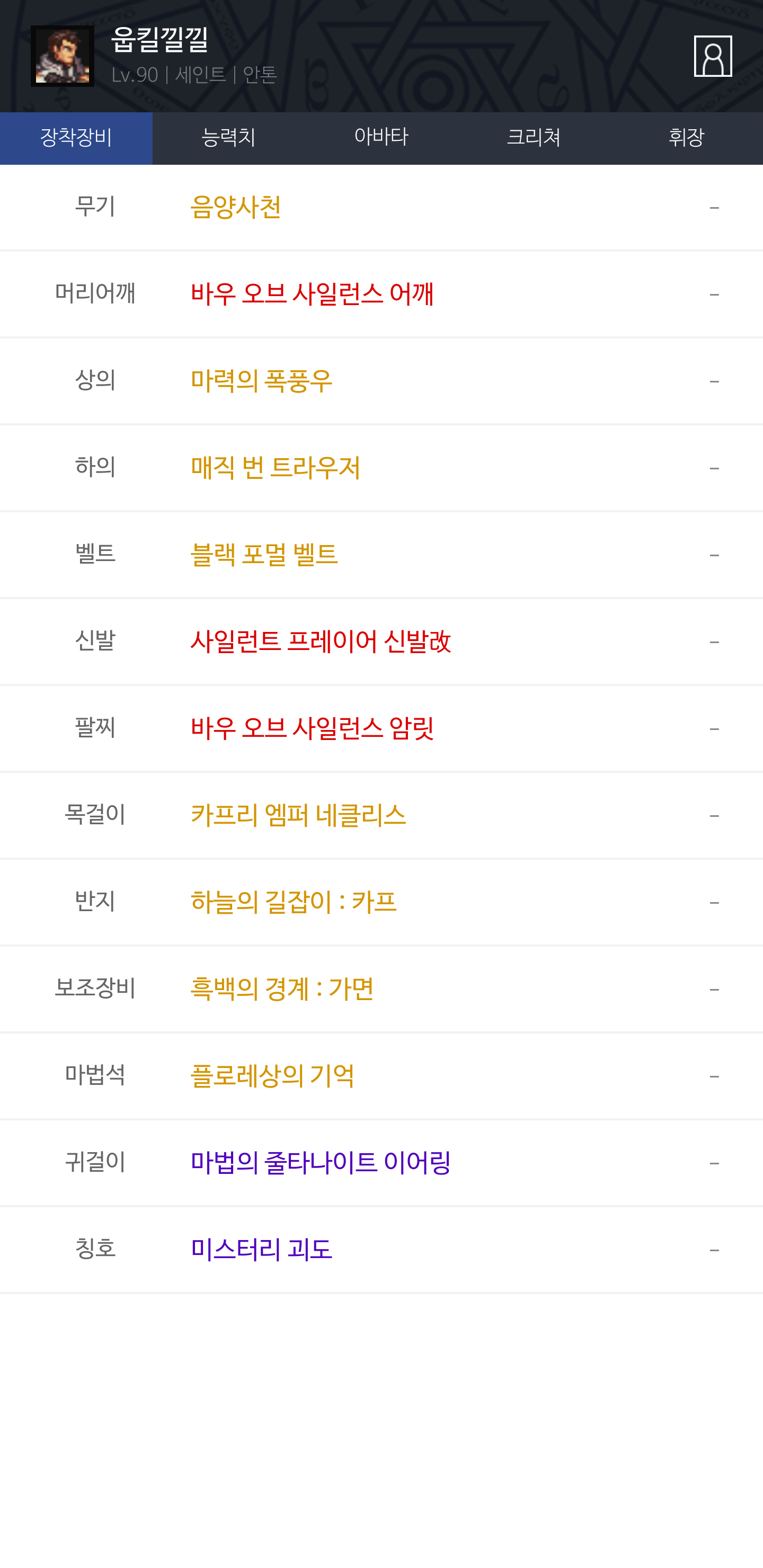The image size is (763, 1568).
Task: Open weapon item 음양사천
Action: (381, 208)
